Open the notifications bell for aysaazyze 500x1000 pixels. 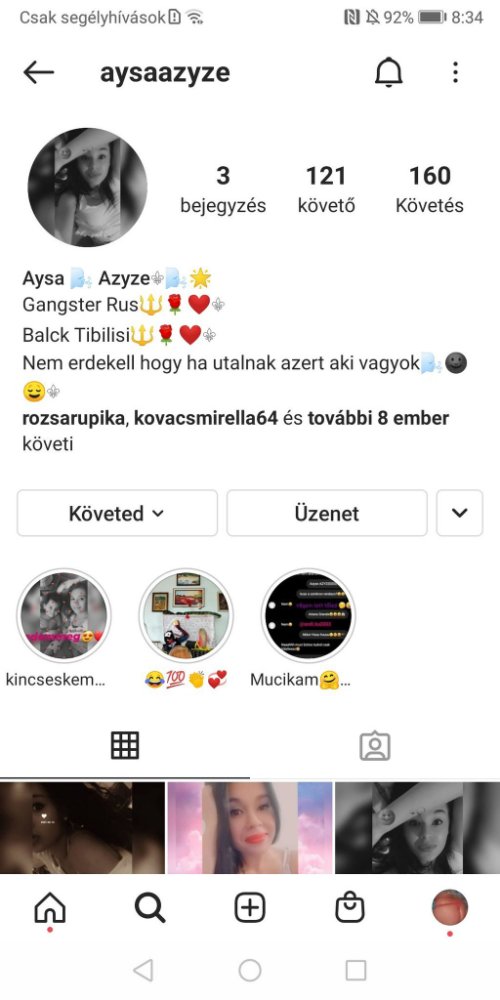[x=388, y=73]
